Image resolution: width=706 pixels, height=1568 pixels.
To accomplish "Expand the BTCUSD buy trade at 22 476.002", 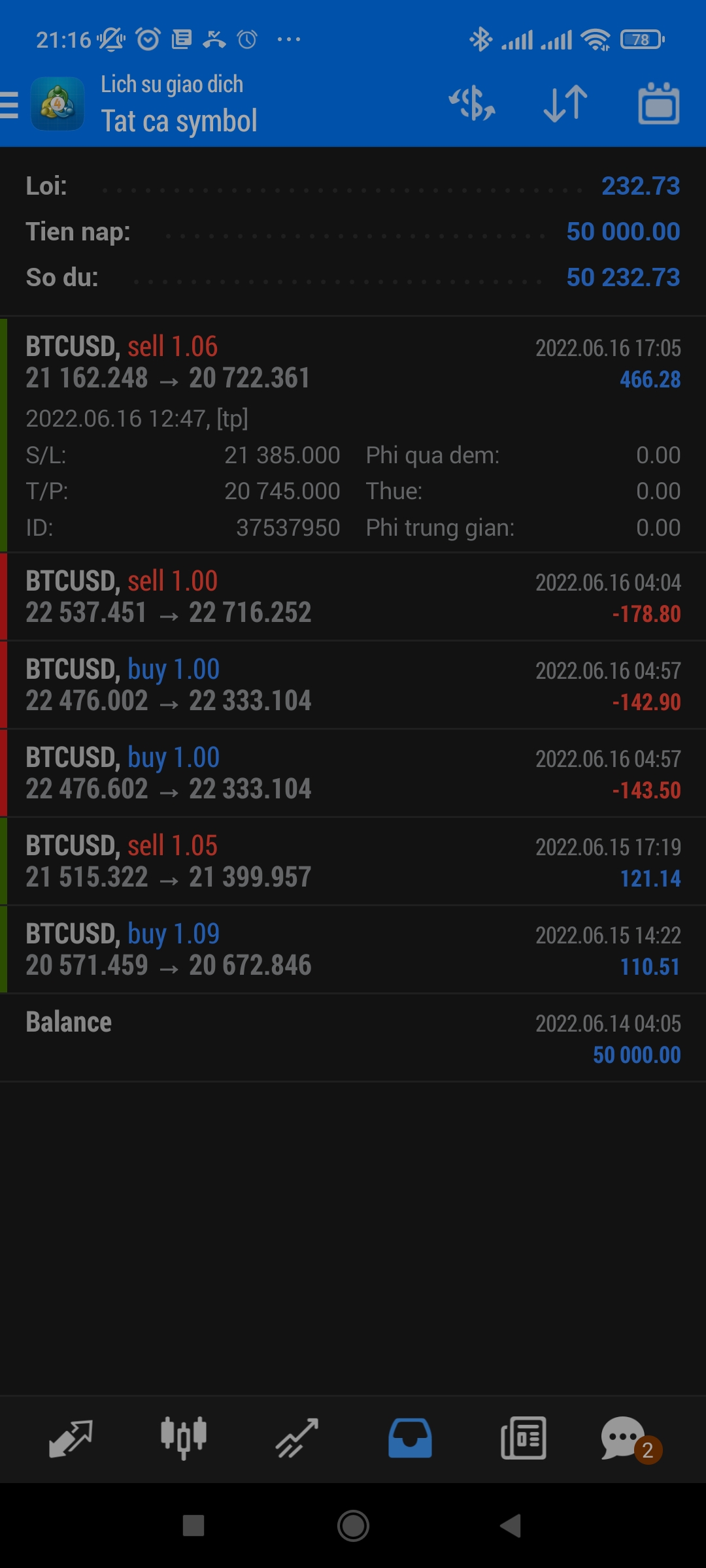I will (x=353, y=685).
